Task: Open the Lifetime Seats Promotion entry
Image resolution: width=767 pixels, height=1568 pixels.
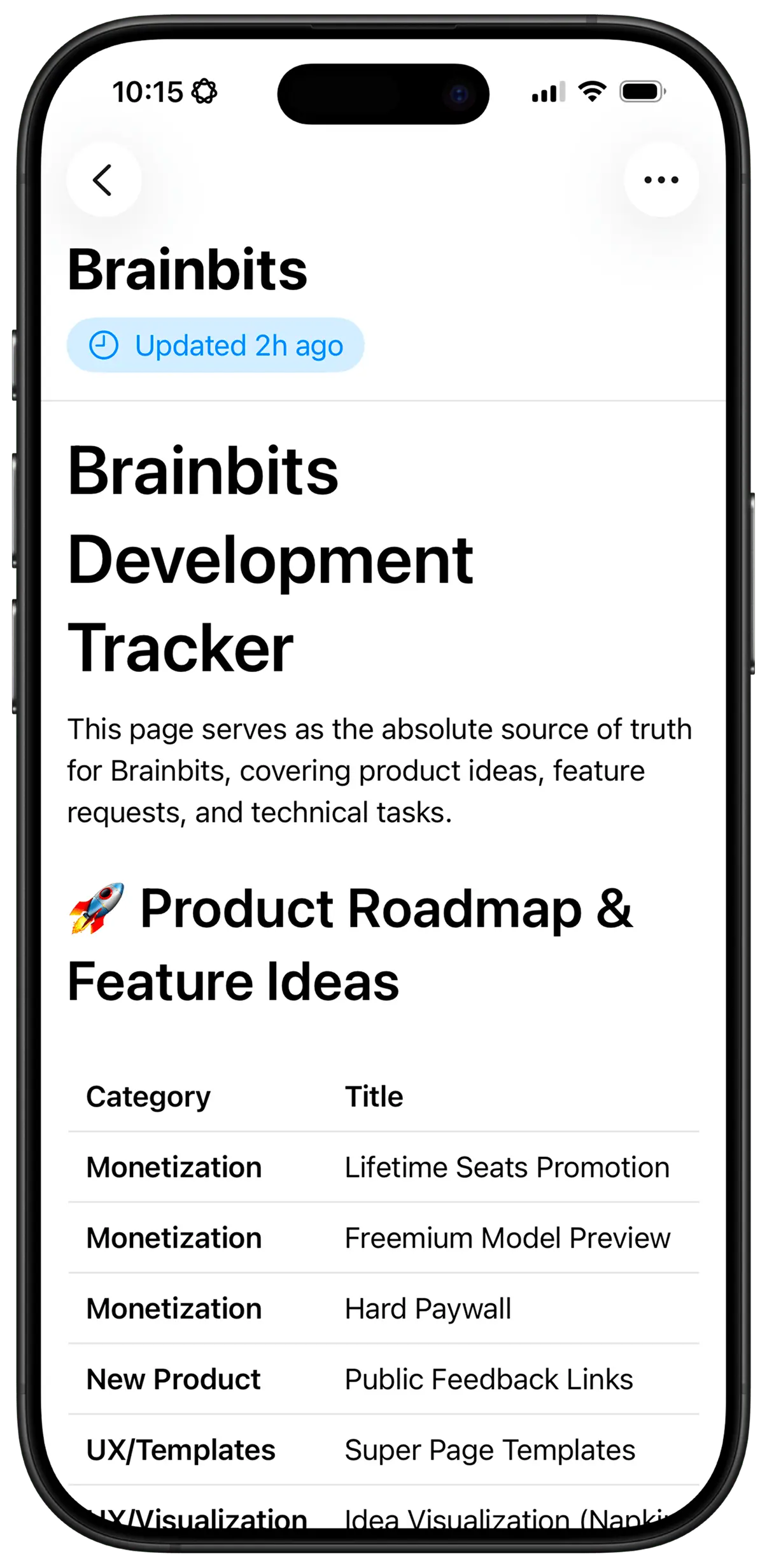Action: coord(506,1167)
